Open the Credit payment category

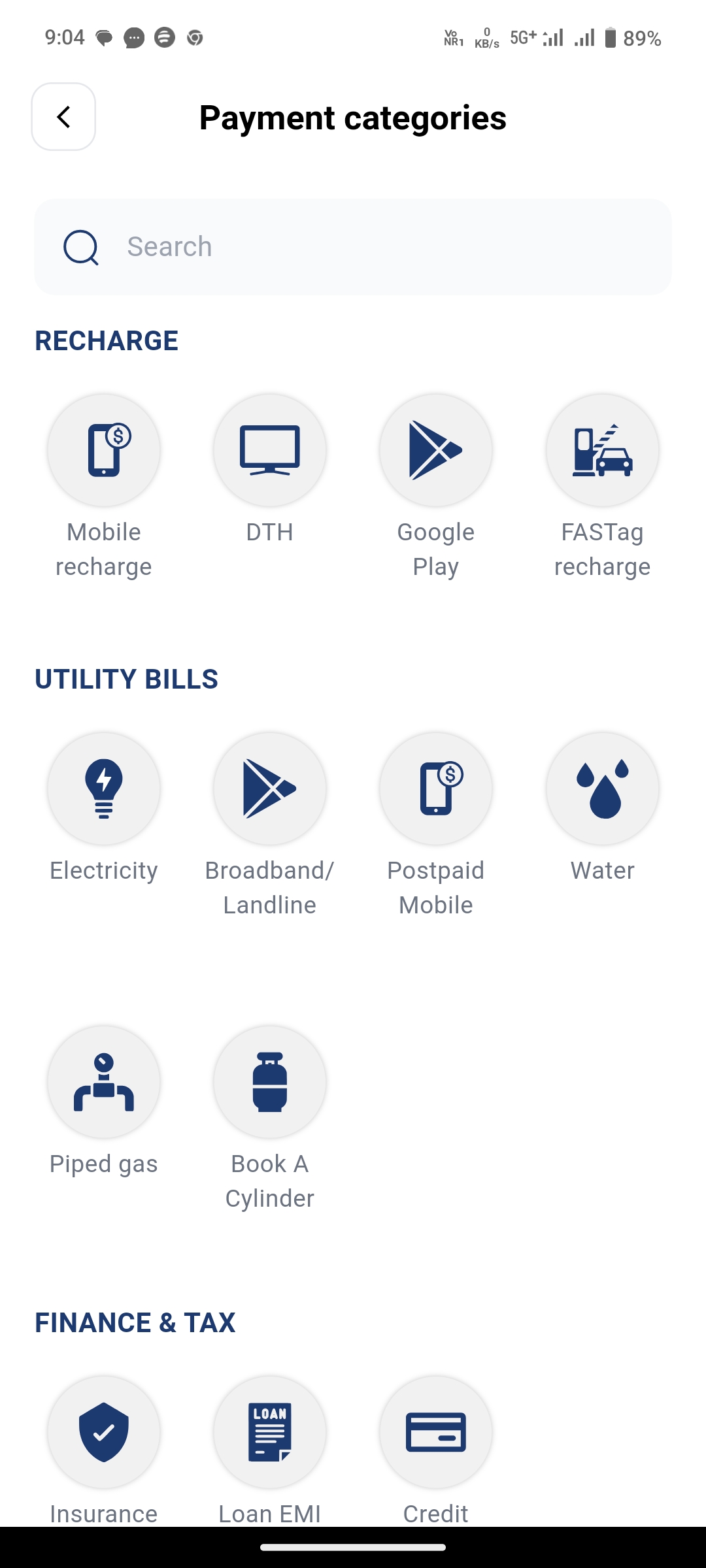(436, 1432)
